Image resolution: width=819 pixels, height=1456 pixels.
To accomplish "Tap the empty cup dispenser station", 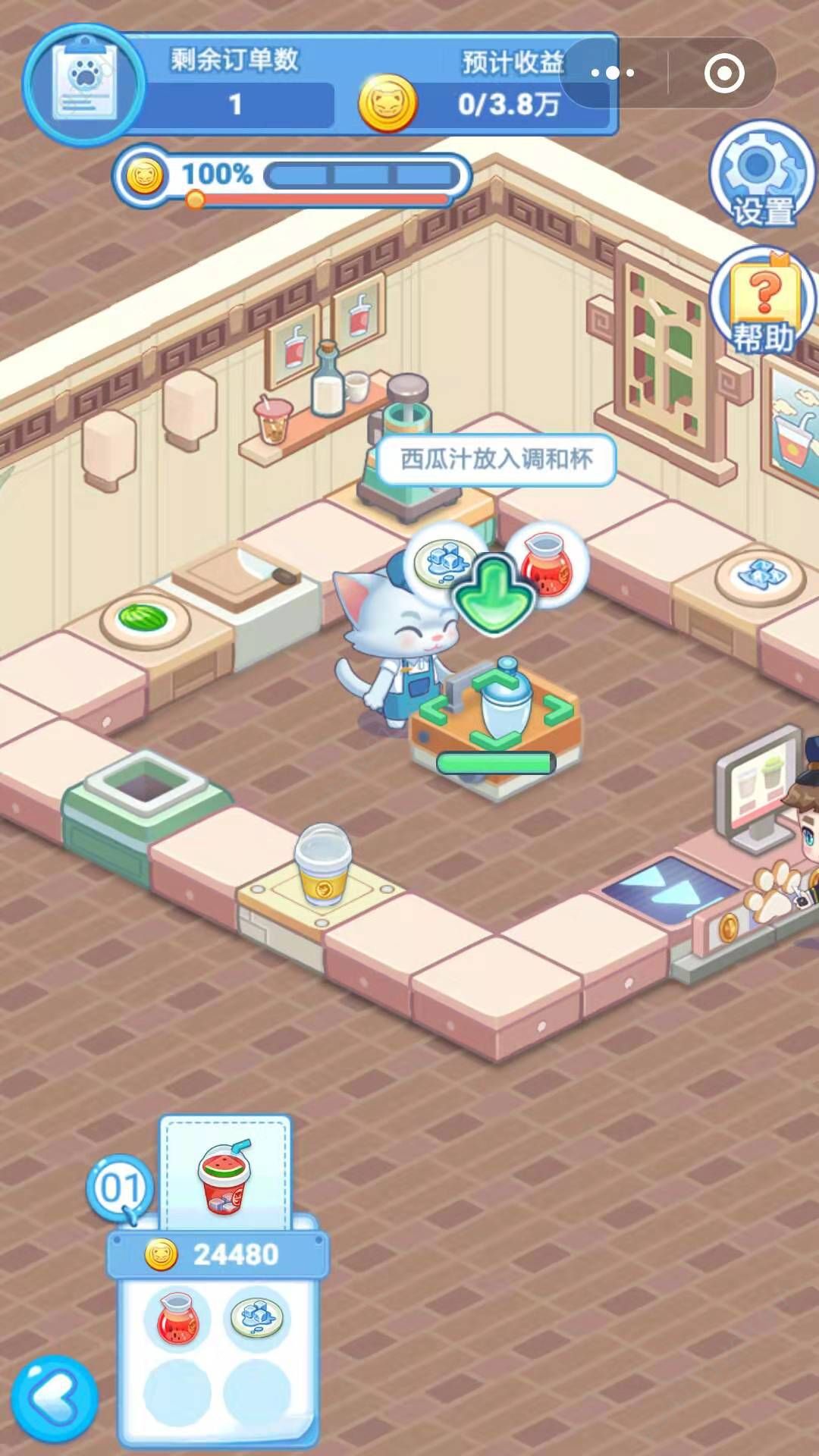I will [323, 872].
